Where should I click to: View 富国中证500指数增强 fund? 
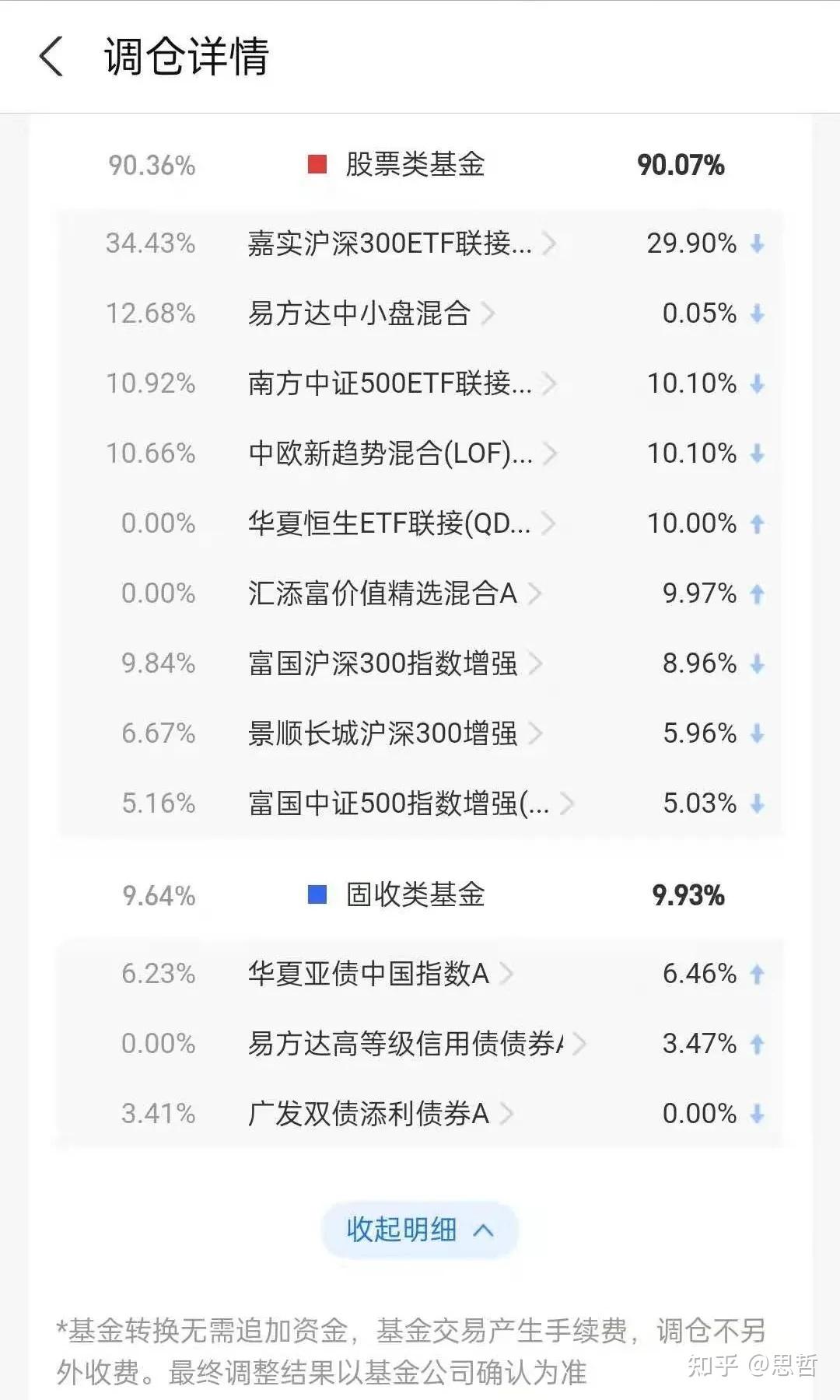(x=408, y=803)
